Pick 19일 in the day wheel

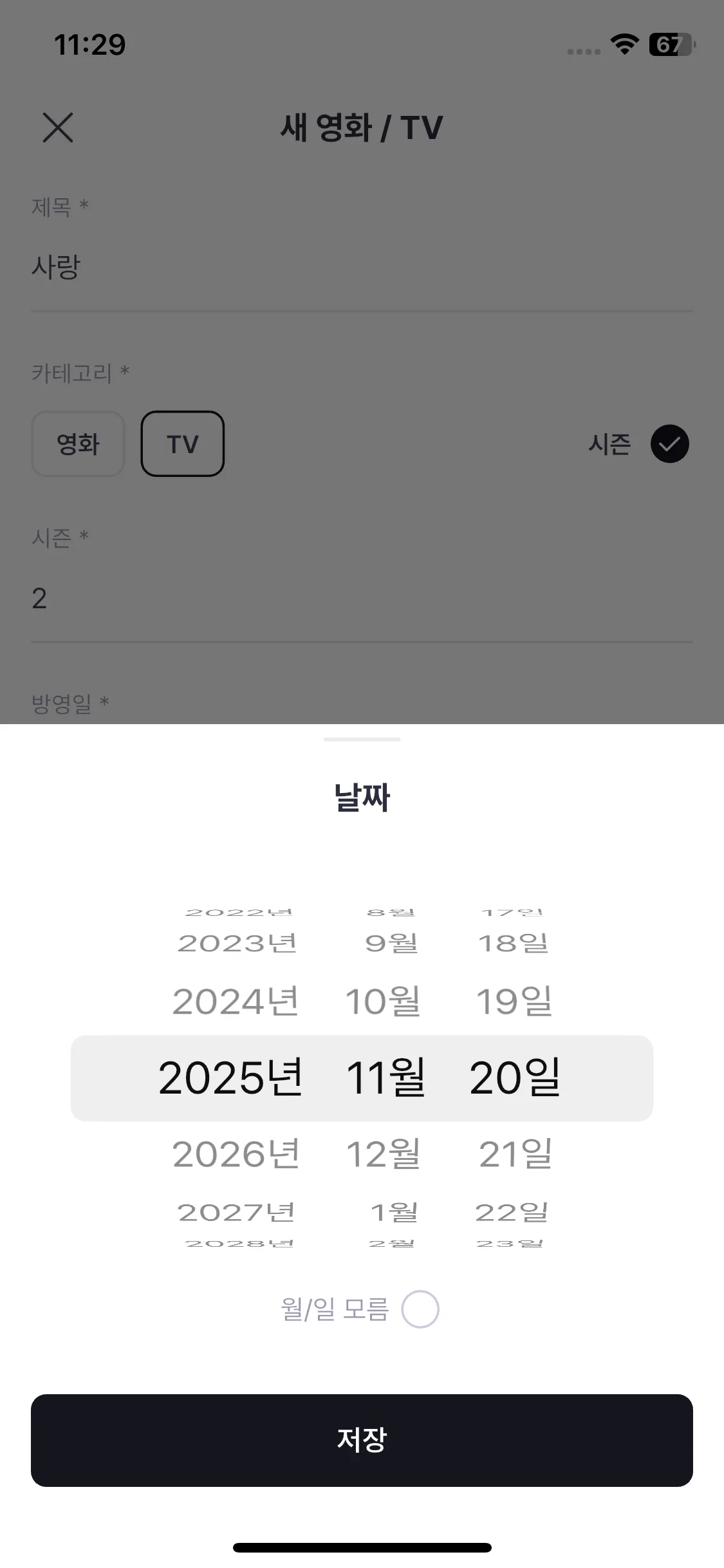coord(513,1000)
